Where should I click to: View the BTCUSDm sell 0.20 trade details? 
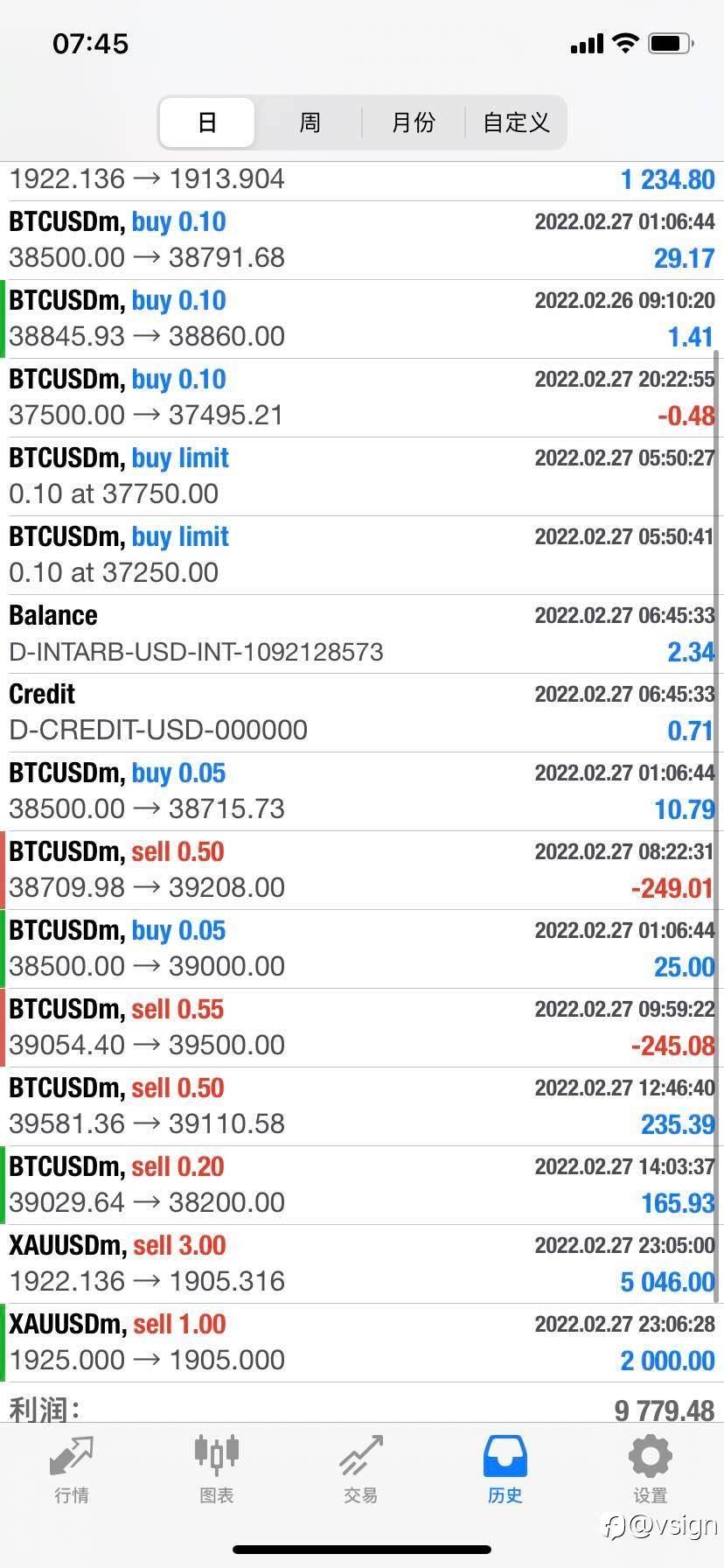362,1186
